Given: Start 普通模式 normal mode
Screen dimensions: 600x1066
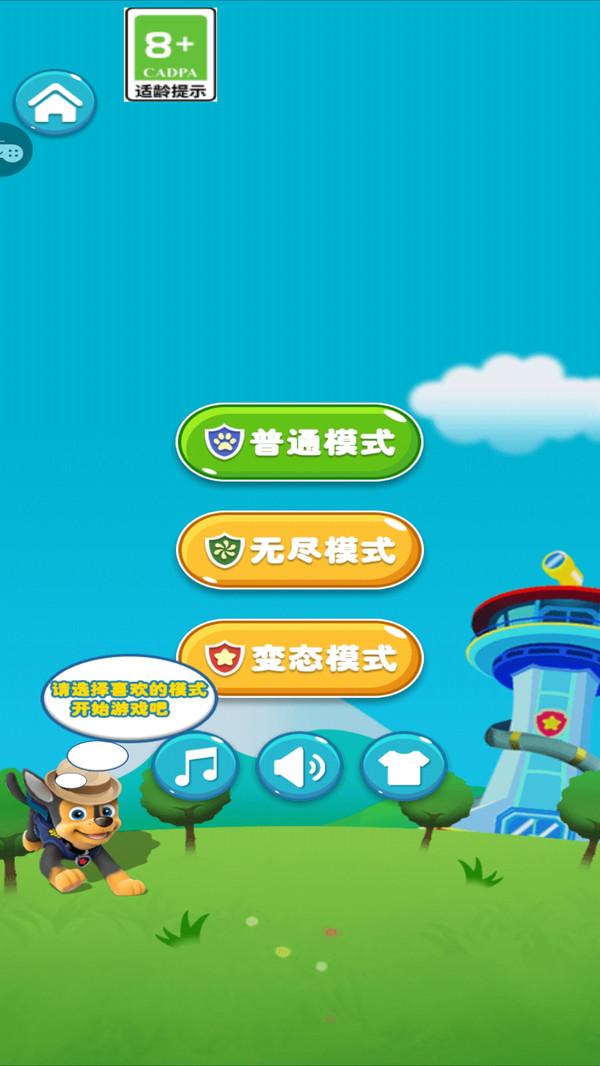Looking at the screenshot, I should click(300, 442).
